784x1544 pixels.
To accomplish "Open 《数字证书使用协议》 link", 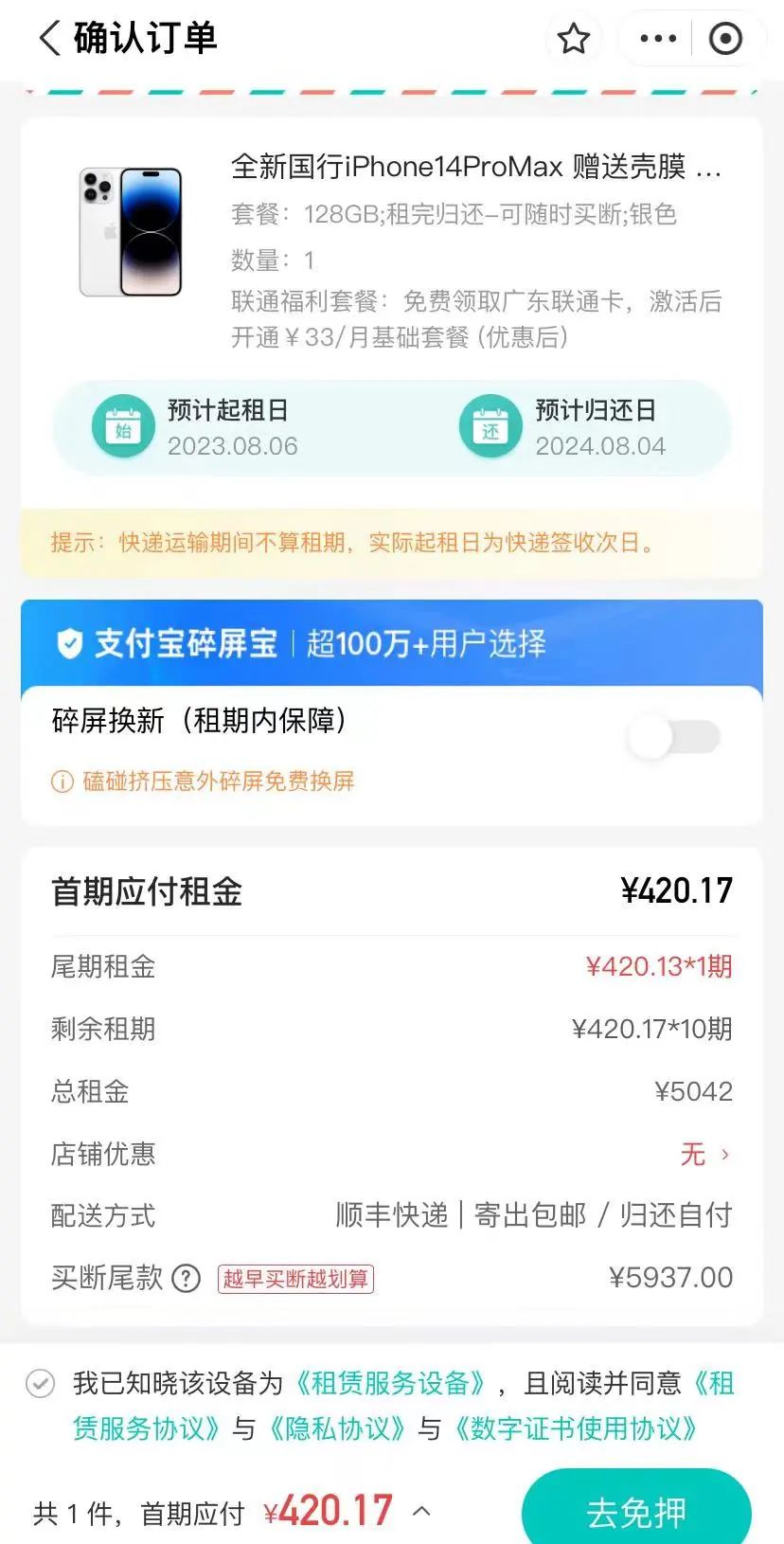I will (x=576, y=1428).
